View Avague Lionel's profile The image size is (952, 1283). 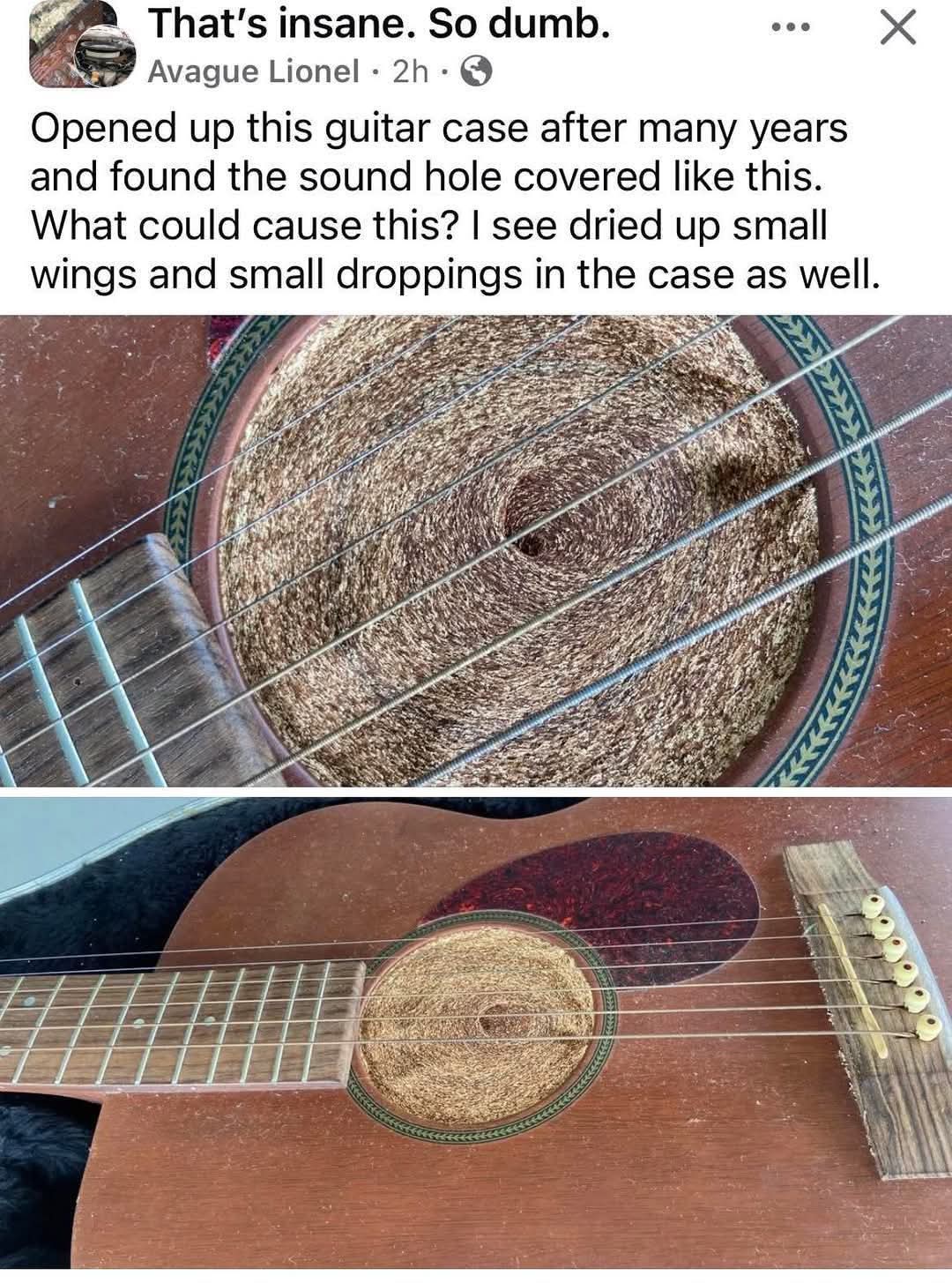[255, 71]
